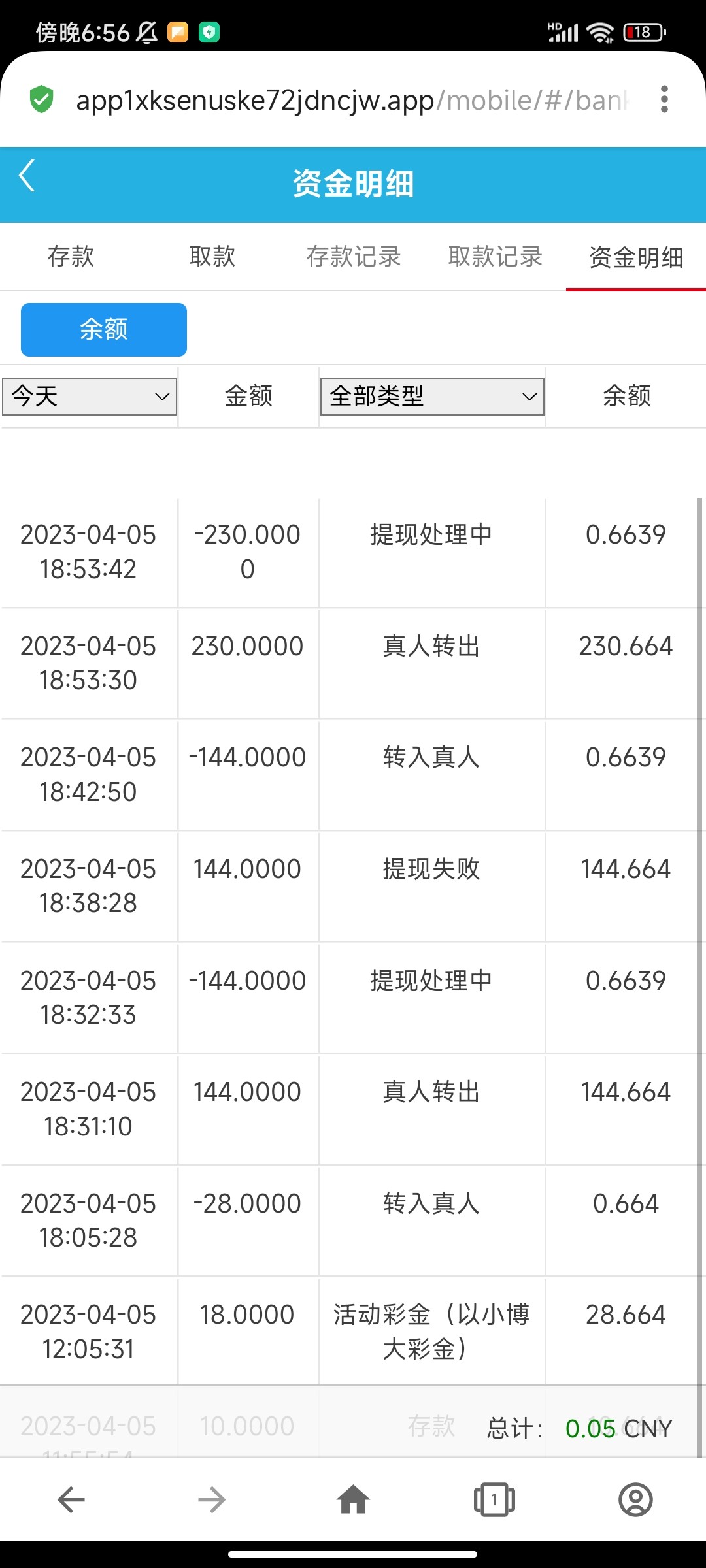Go back using the header arrow

click(27, 176)
